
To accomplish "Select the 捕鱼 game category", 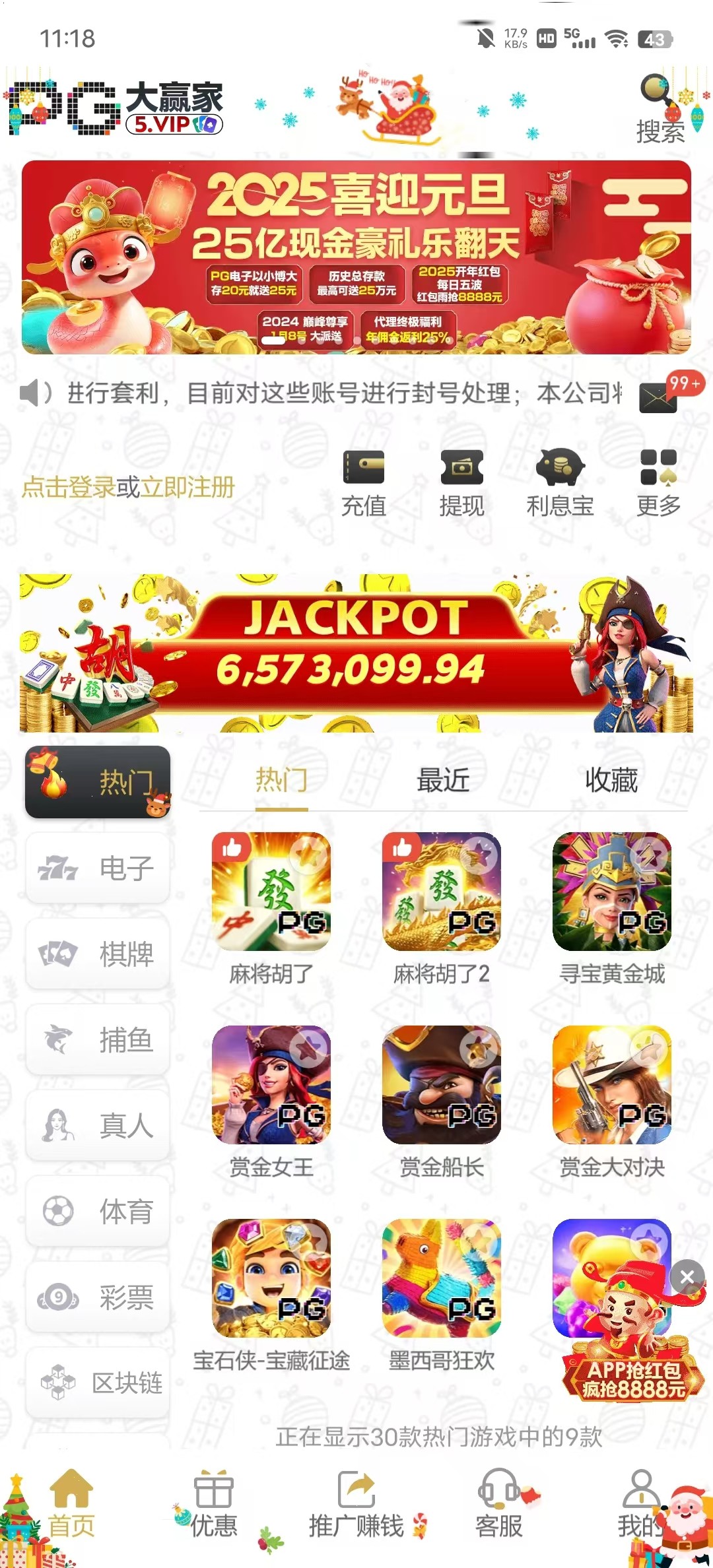I will click(x=98, y=1040).
